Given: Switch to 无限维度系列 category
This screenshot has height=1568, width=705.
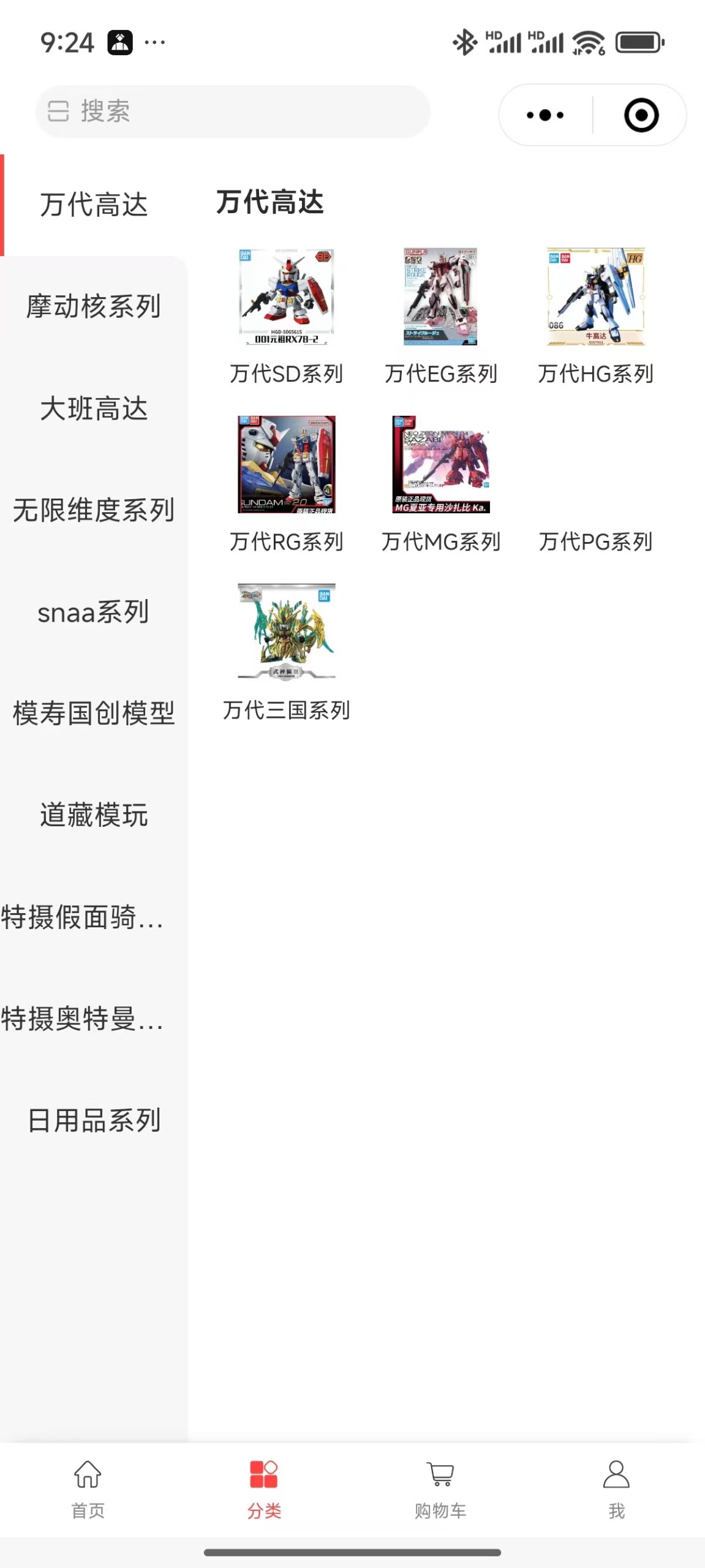Looking at the screenshot, I should (x=94, y=510).
